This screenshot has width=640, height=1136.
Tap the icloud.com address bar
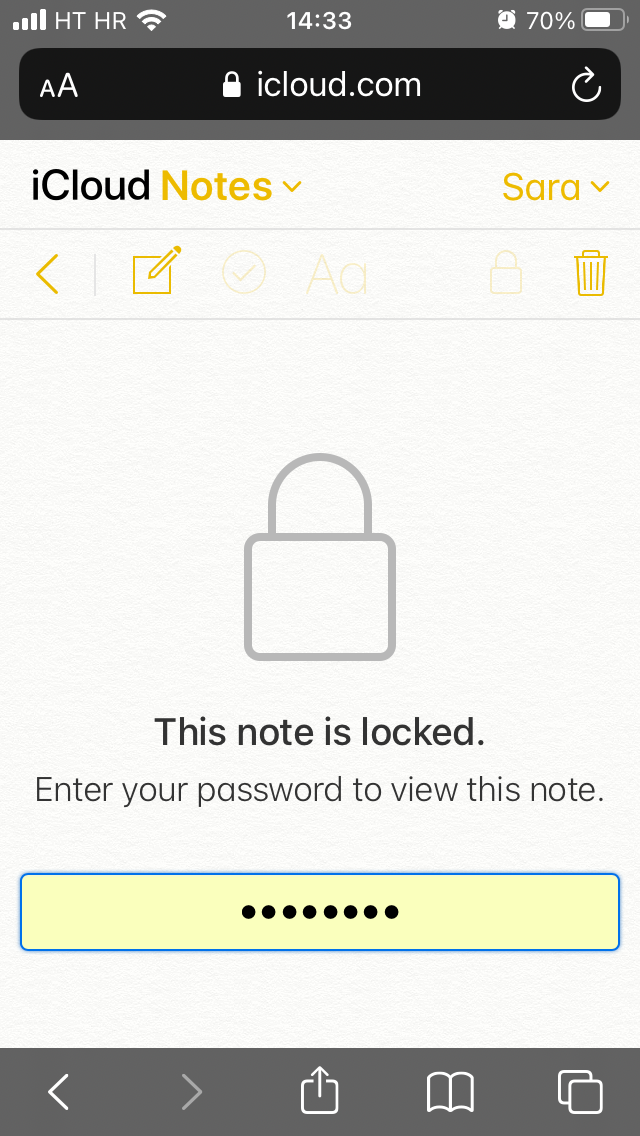[x=322, y=86]
